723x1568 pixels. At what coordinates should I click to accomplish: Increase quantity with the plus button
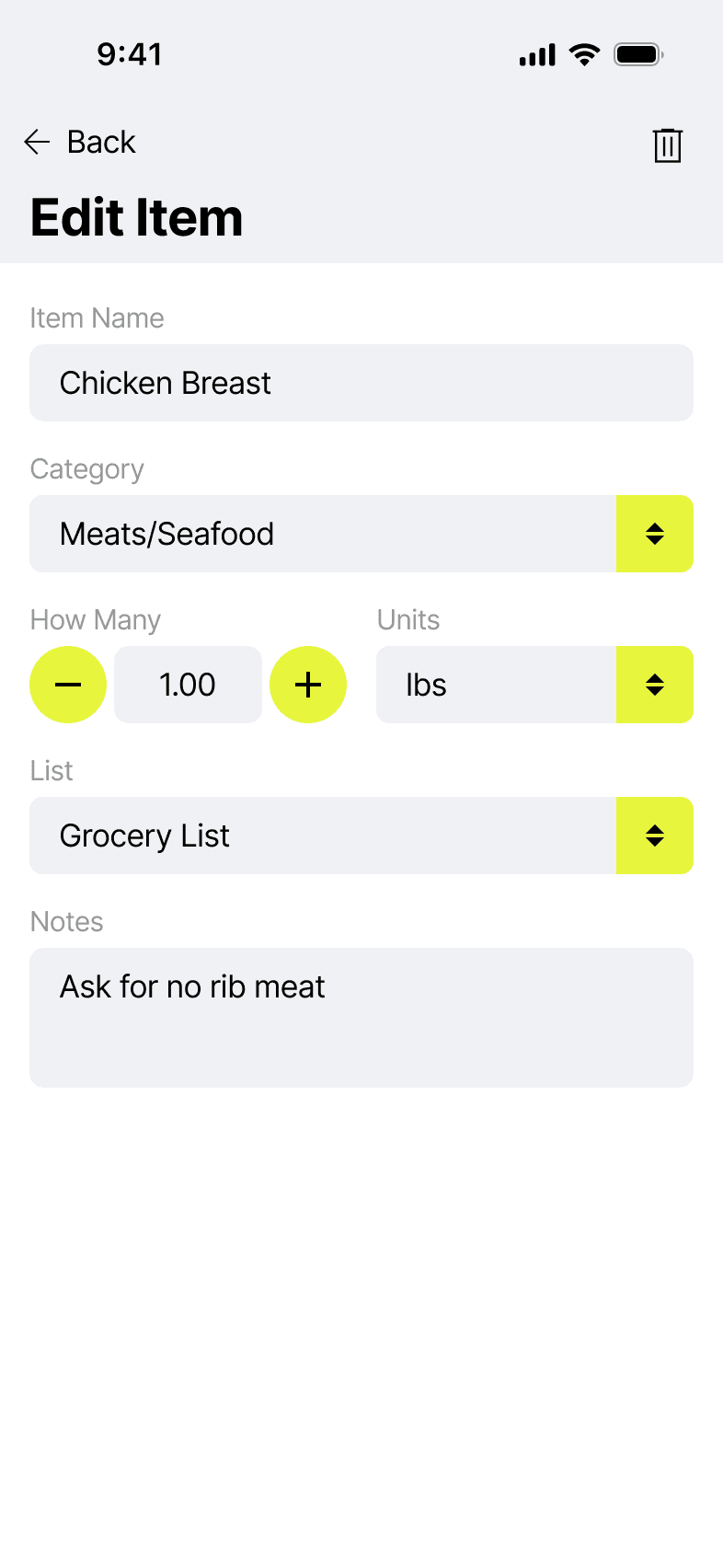point(308,685)
